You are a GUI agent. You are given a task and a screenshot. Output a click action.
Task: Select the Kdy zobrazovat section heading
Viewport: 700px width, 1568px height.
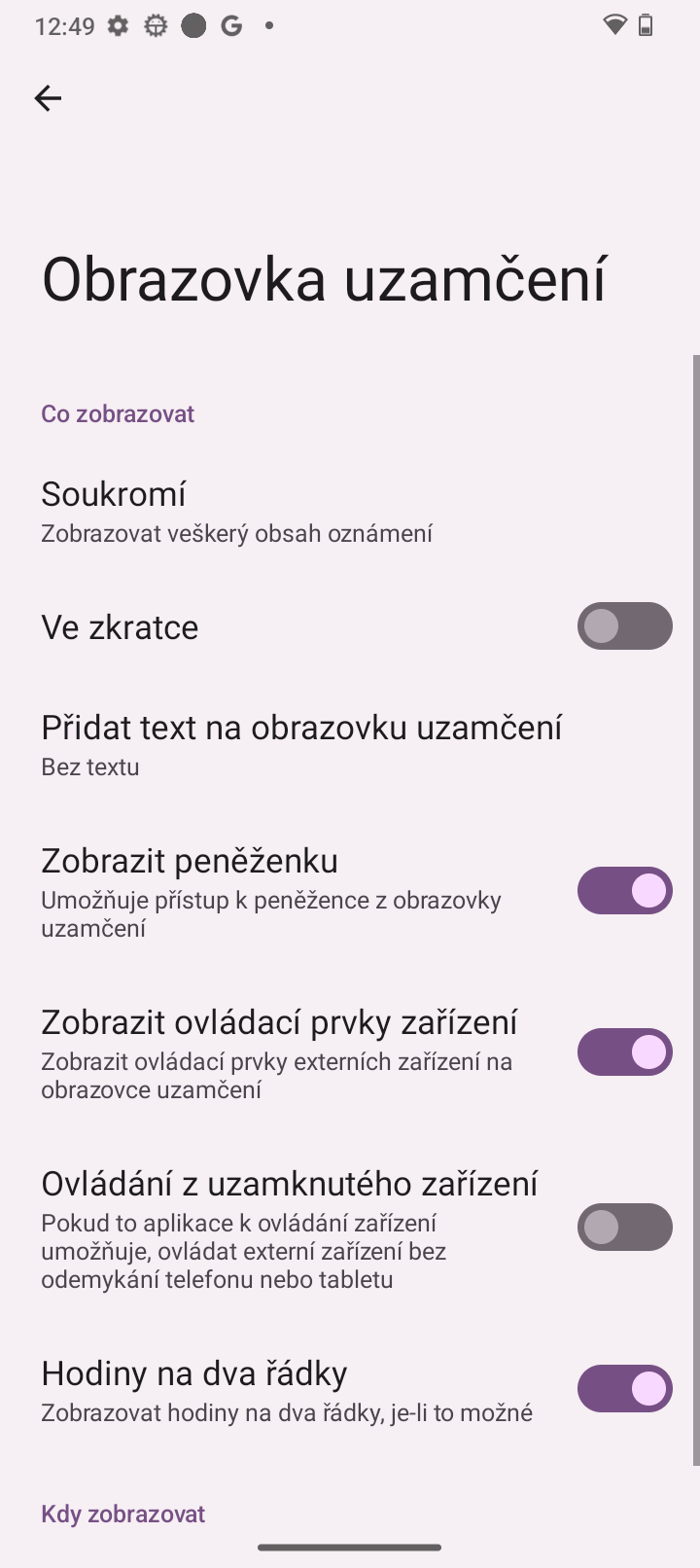(x=122, y=1514)
